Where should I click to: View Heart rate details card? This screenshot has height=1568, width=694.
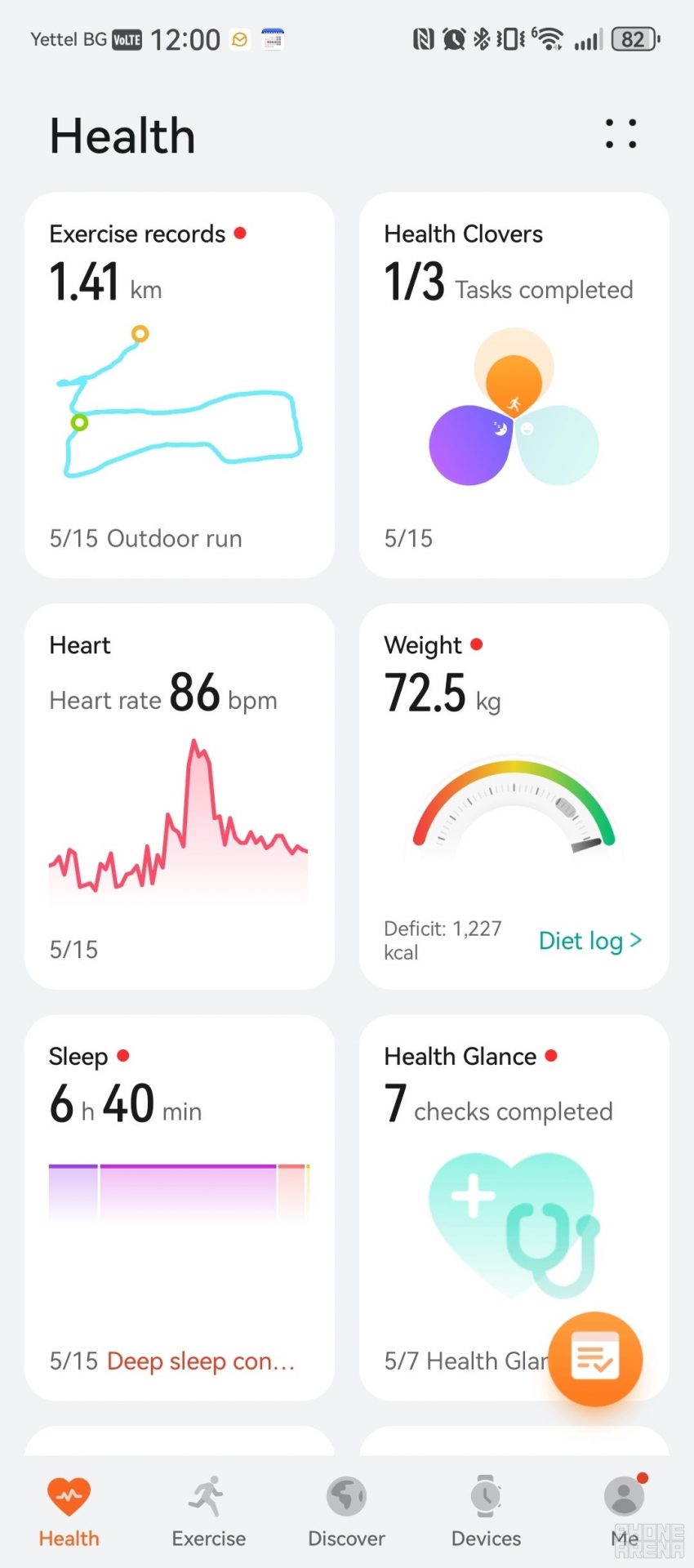pos(180,796)
